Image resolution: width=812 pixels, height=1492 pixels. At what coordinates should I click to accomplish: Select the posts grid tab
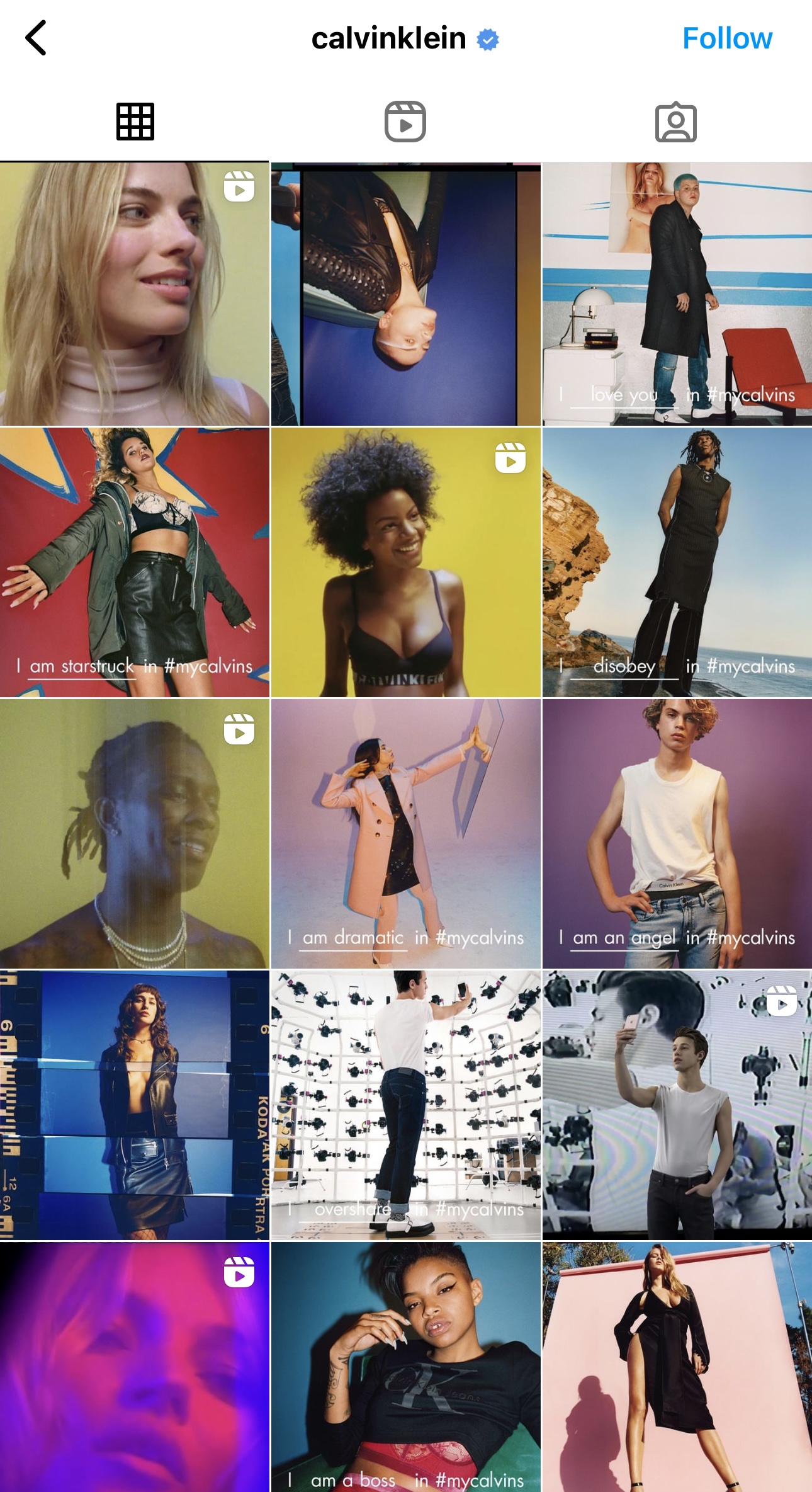point(135,122)
